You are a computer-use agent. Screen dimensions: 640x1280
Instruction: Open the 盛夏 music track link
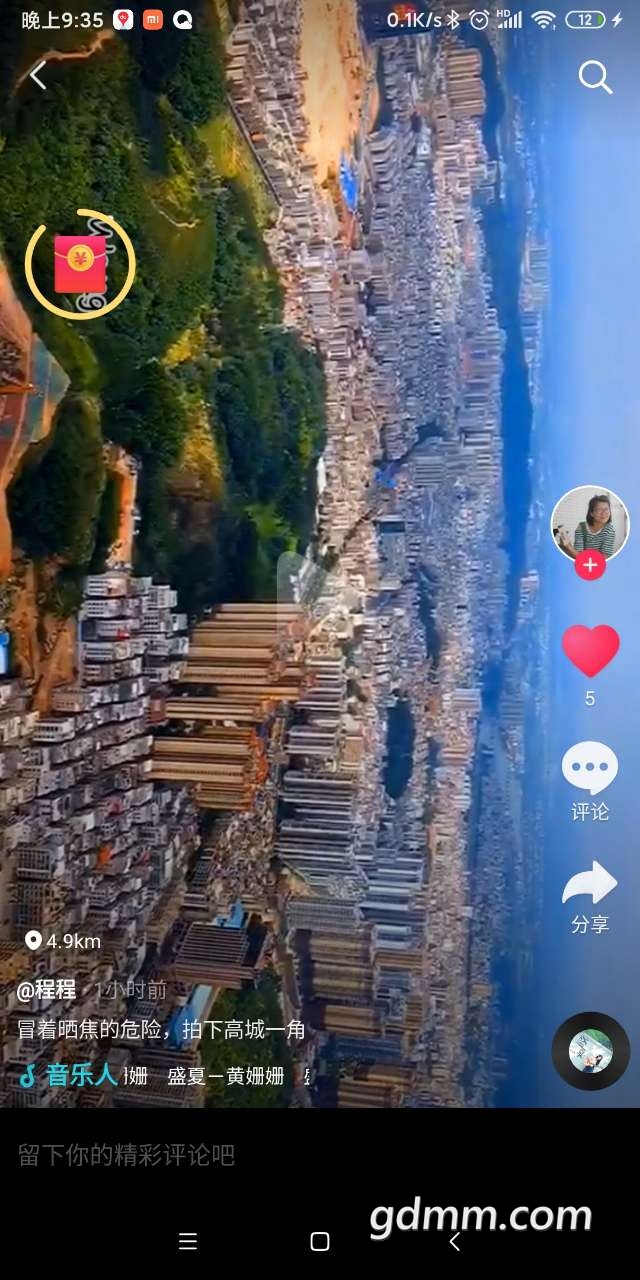[x=225, y=1076]
